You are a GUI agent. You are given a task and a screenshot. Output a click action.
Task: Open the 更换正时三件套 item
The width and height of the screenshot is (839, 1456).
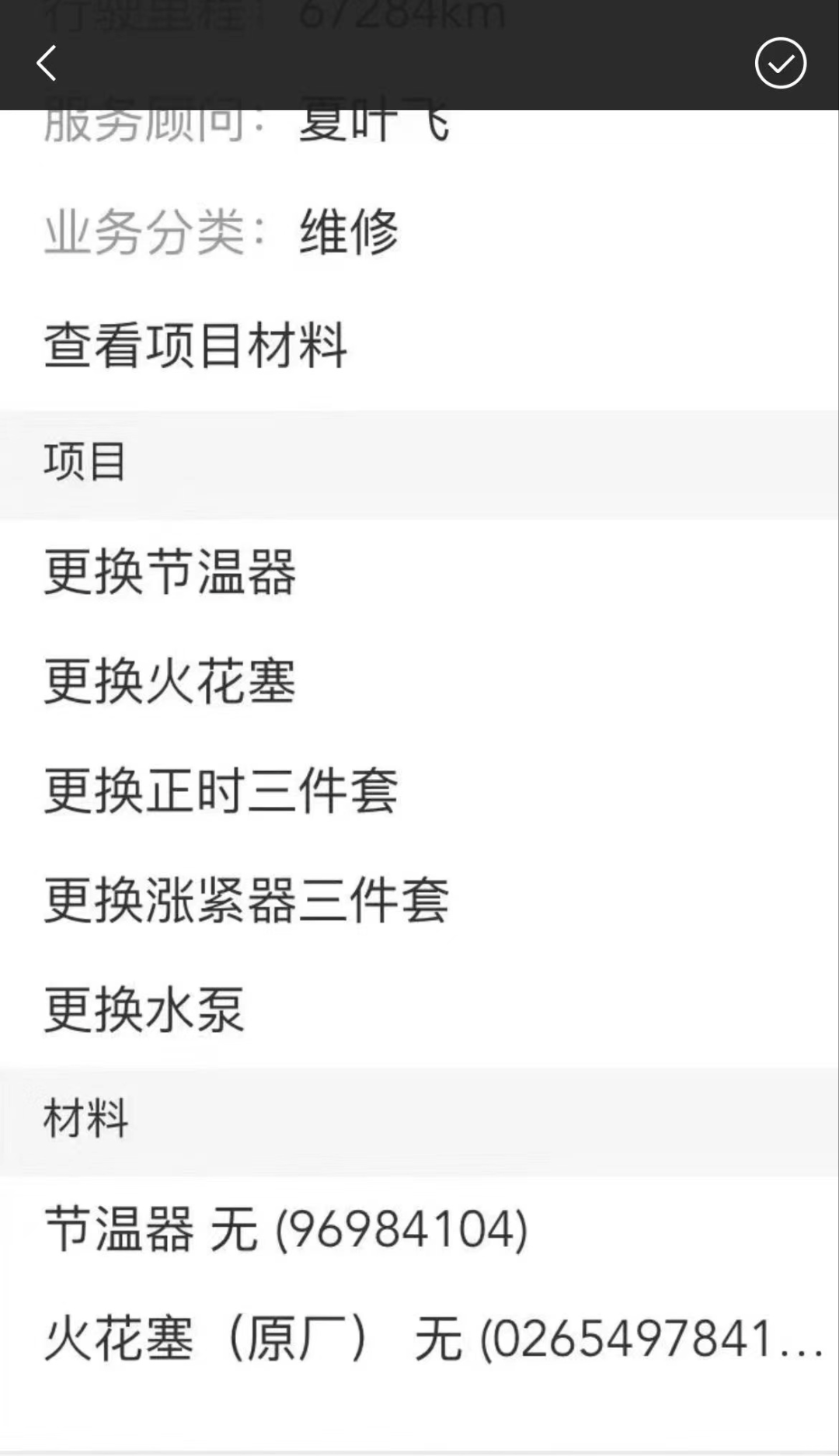[x=221, y=791]
